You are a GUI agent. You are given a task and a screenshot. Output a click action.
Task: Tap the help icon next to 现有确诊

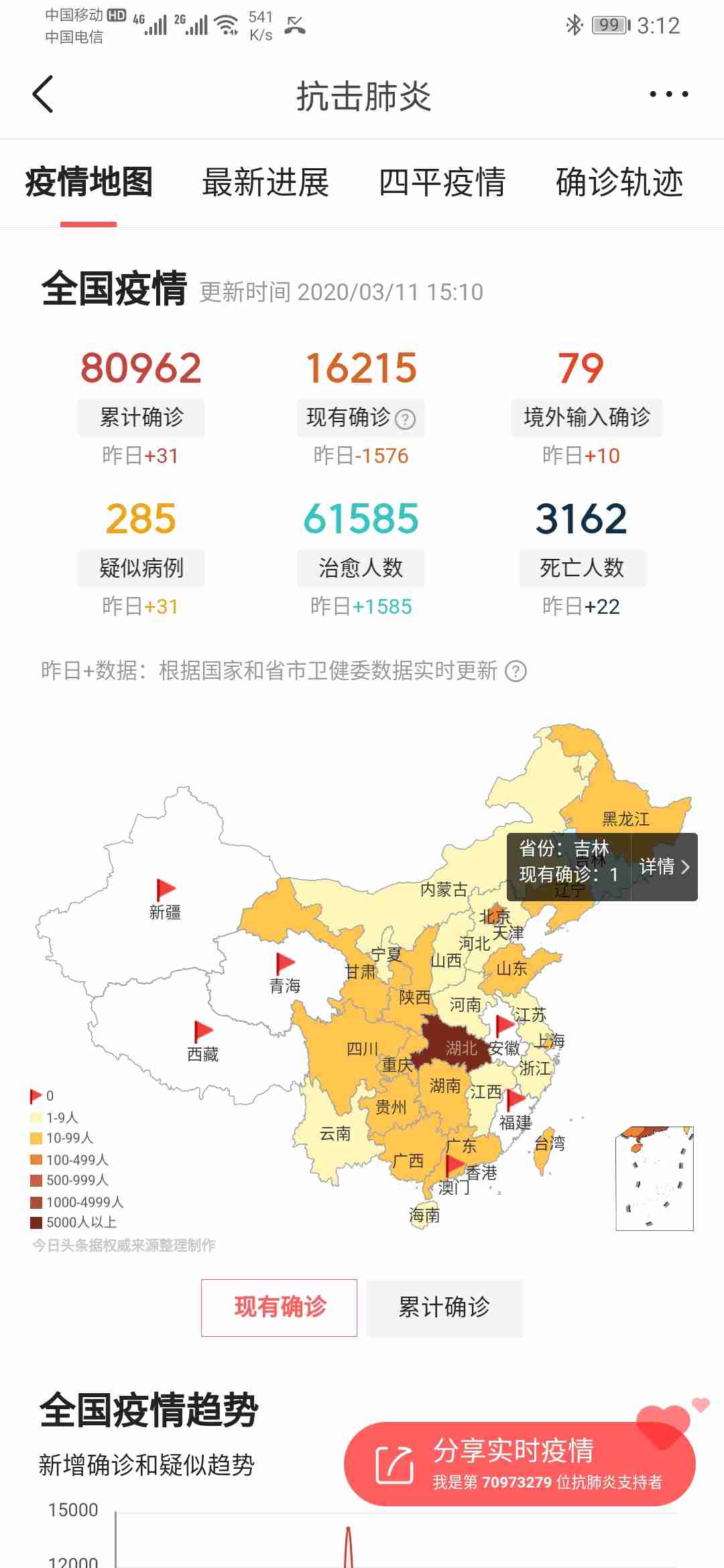[405, 419]
